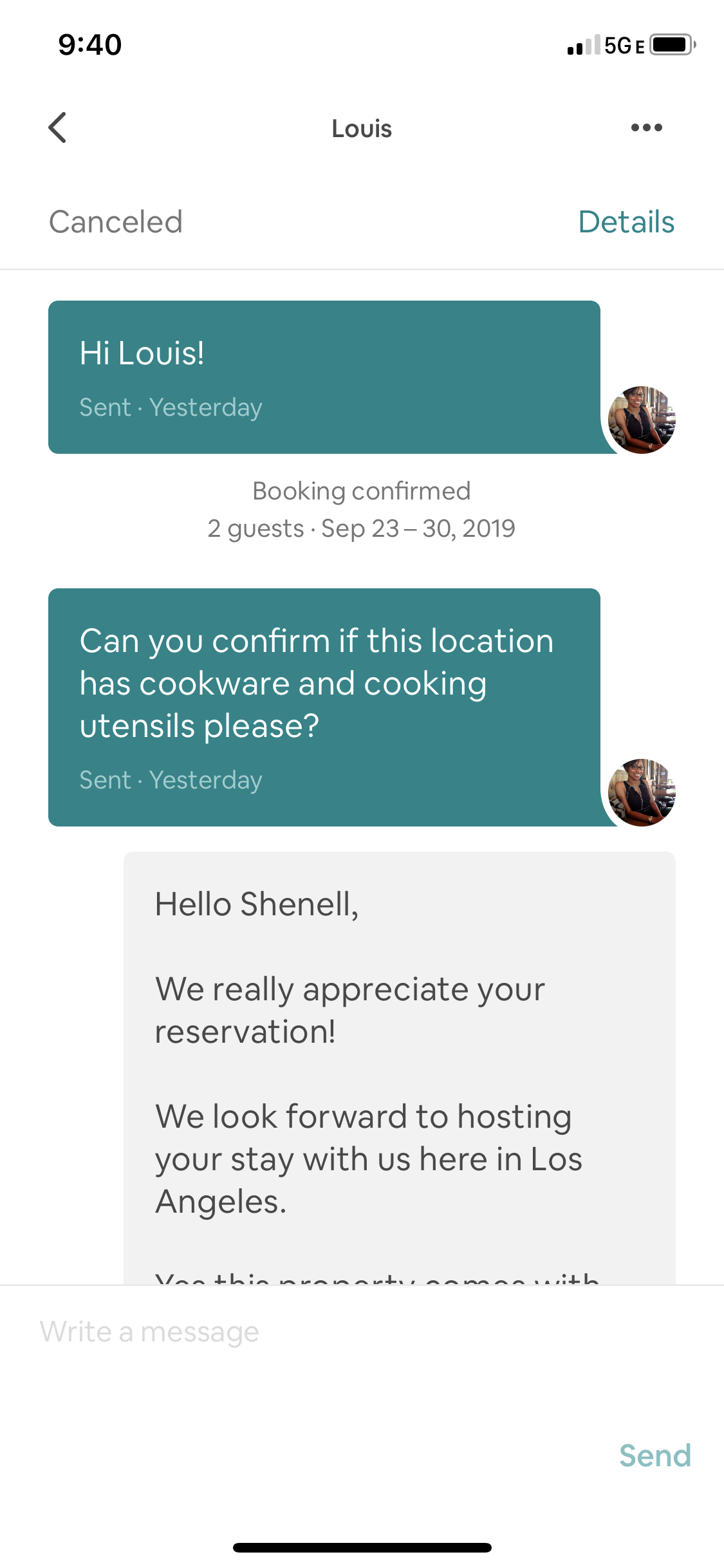This screenshot has width=724, height=1568.
Task: Open profile photo beside cookware question message
Action: point(642,792)
